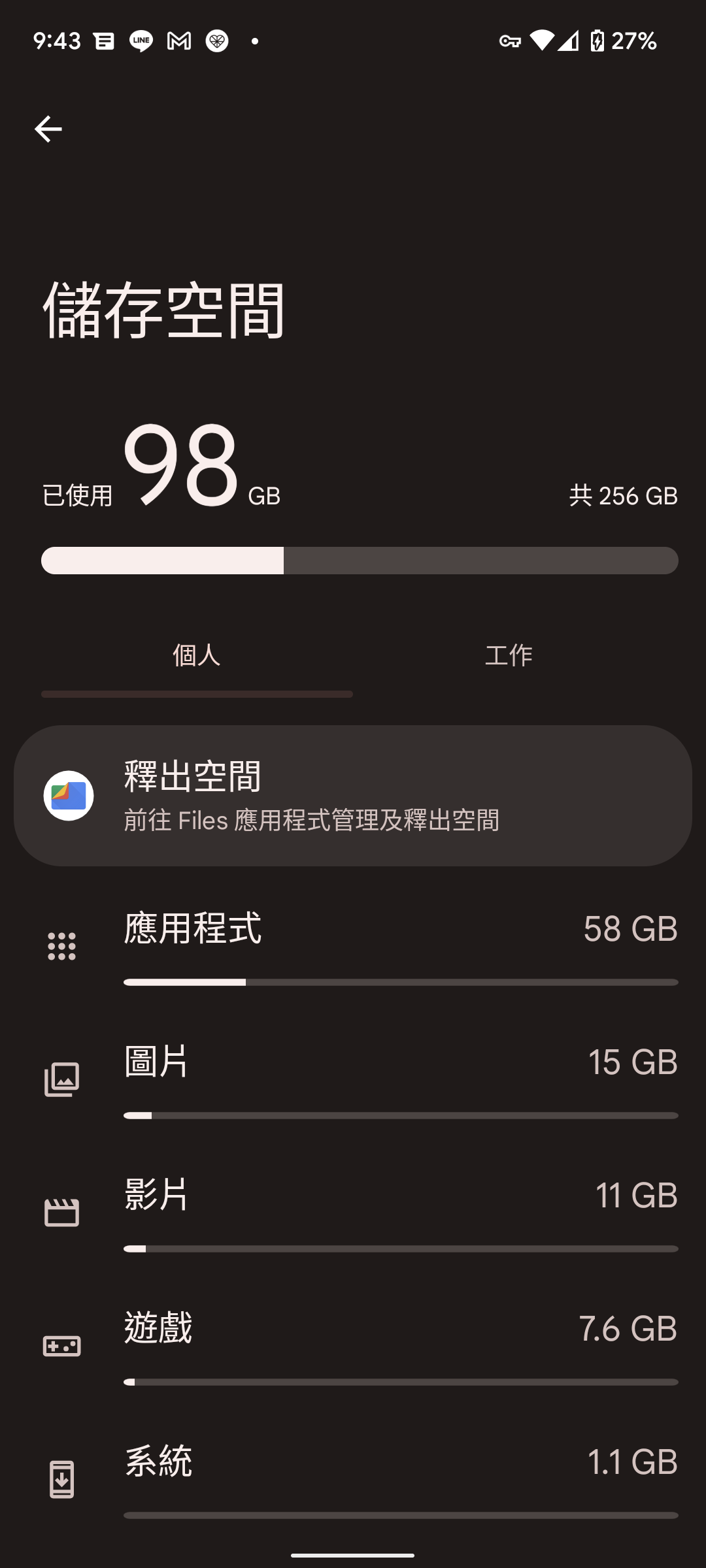
Task: Open the 遊戲 storage category
Action: pyautogui.click(x=353, y=1346)
